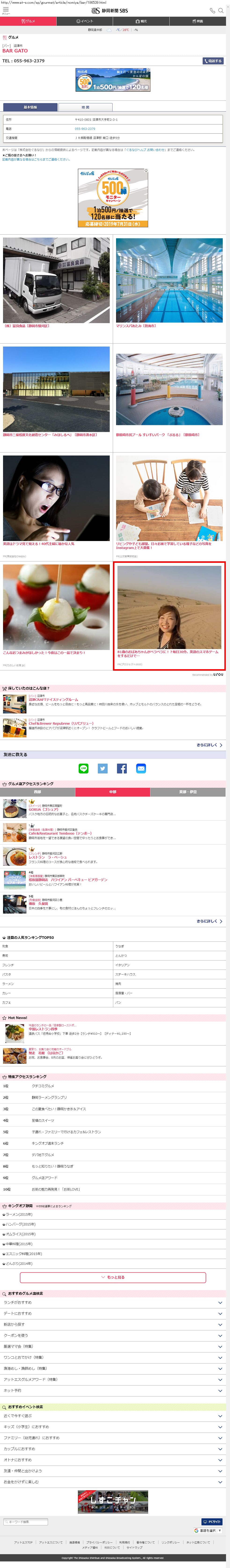
Task: Share this page on Twitter
Action: pos(103,768)
